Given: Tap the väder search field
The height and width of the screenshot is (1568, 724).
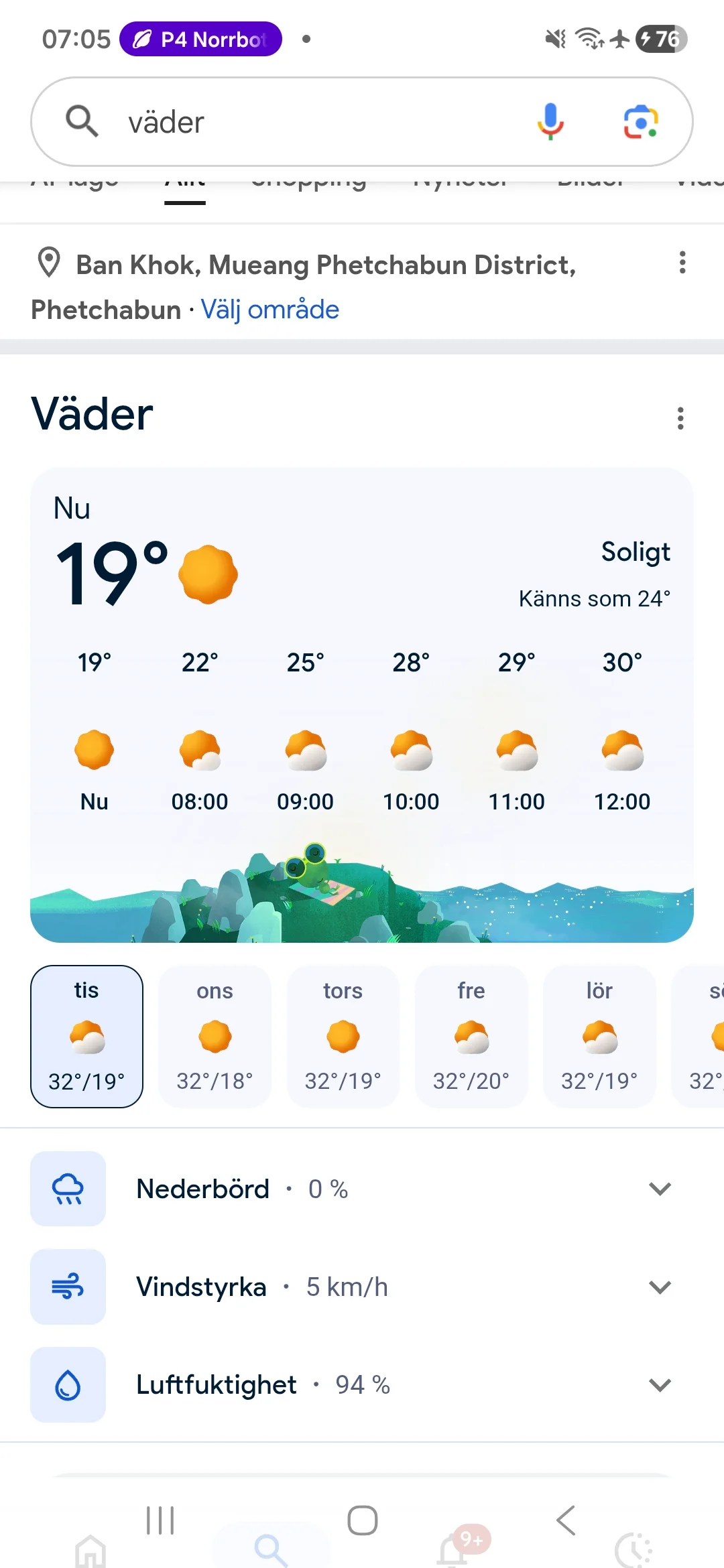Looking at the screenshot, I should pyautogui.click(x=302, y=122).
